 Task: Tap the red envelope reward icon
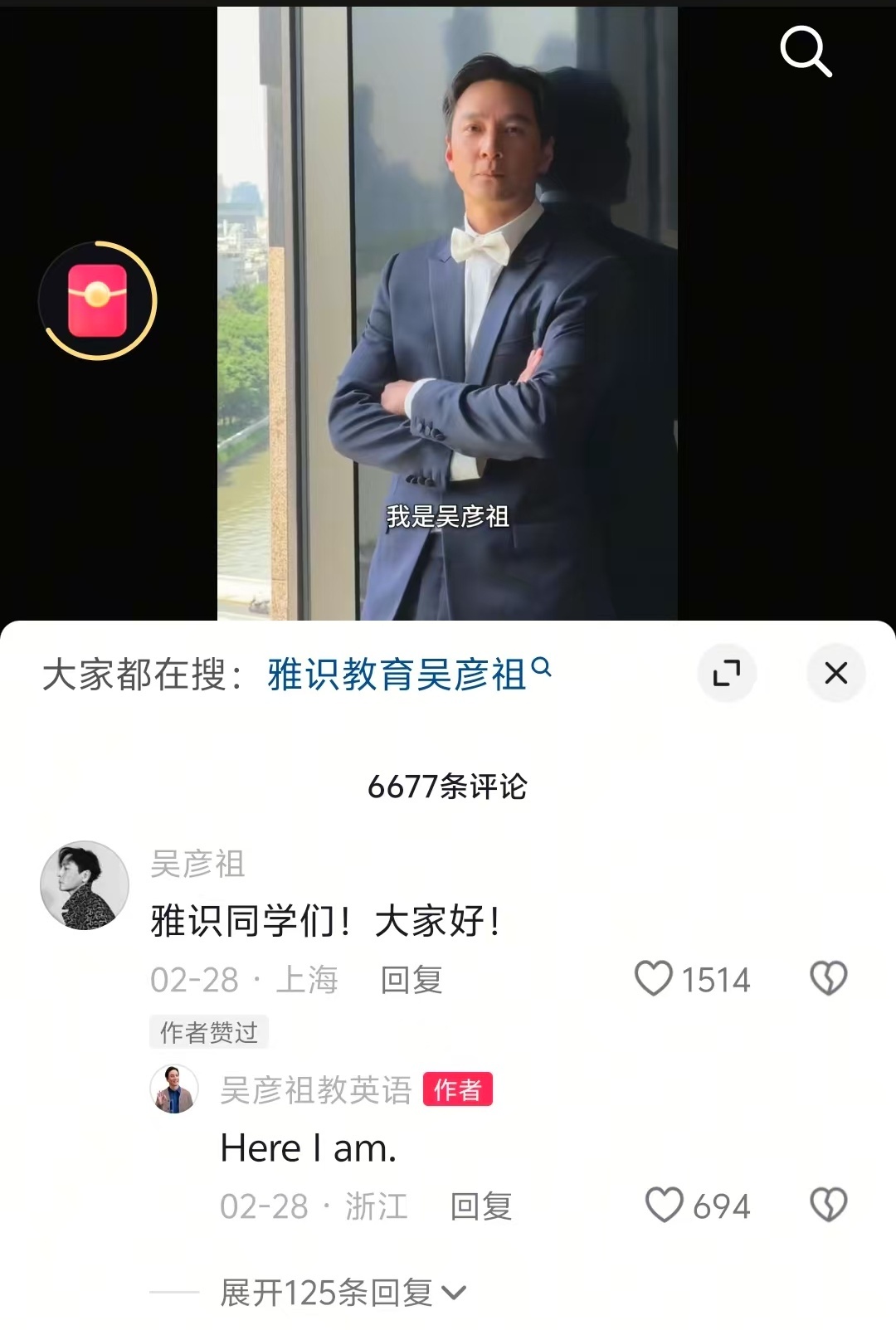click(x=98, y=300)
